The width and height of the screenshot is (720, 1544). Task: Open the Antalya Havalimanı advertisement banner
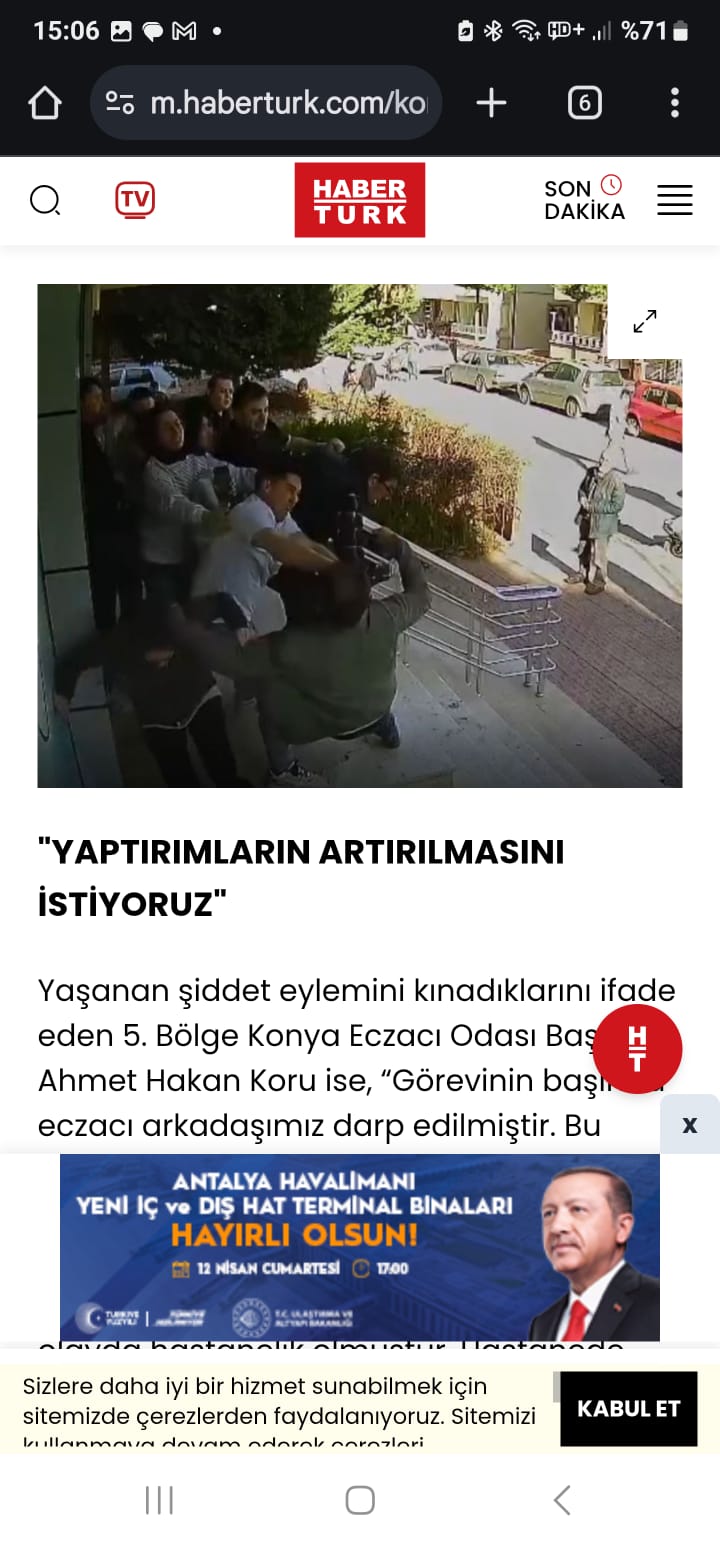coord(360,1247)
